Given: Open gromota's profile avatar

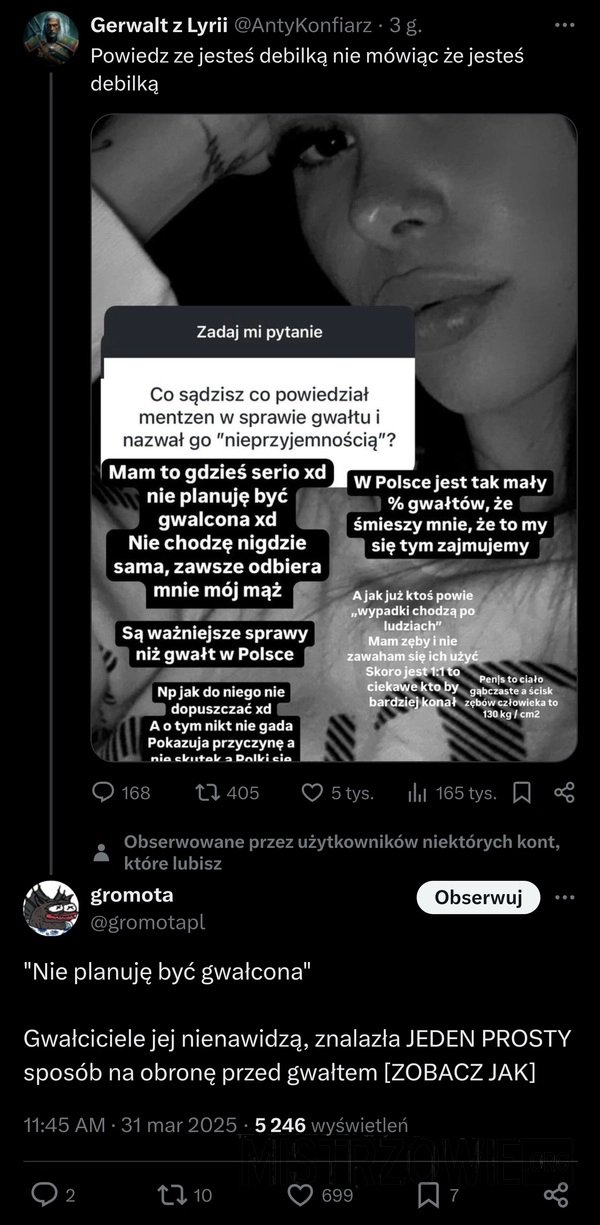Looking at the screenshot, I should coord(51,908).
